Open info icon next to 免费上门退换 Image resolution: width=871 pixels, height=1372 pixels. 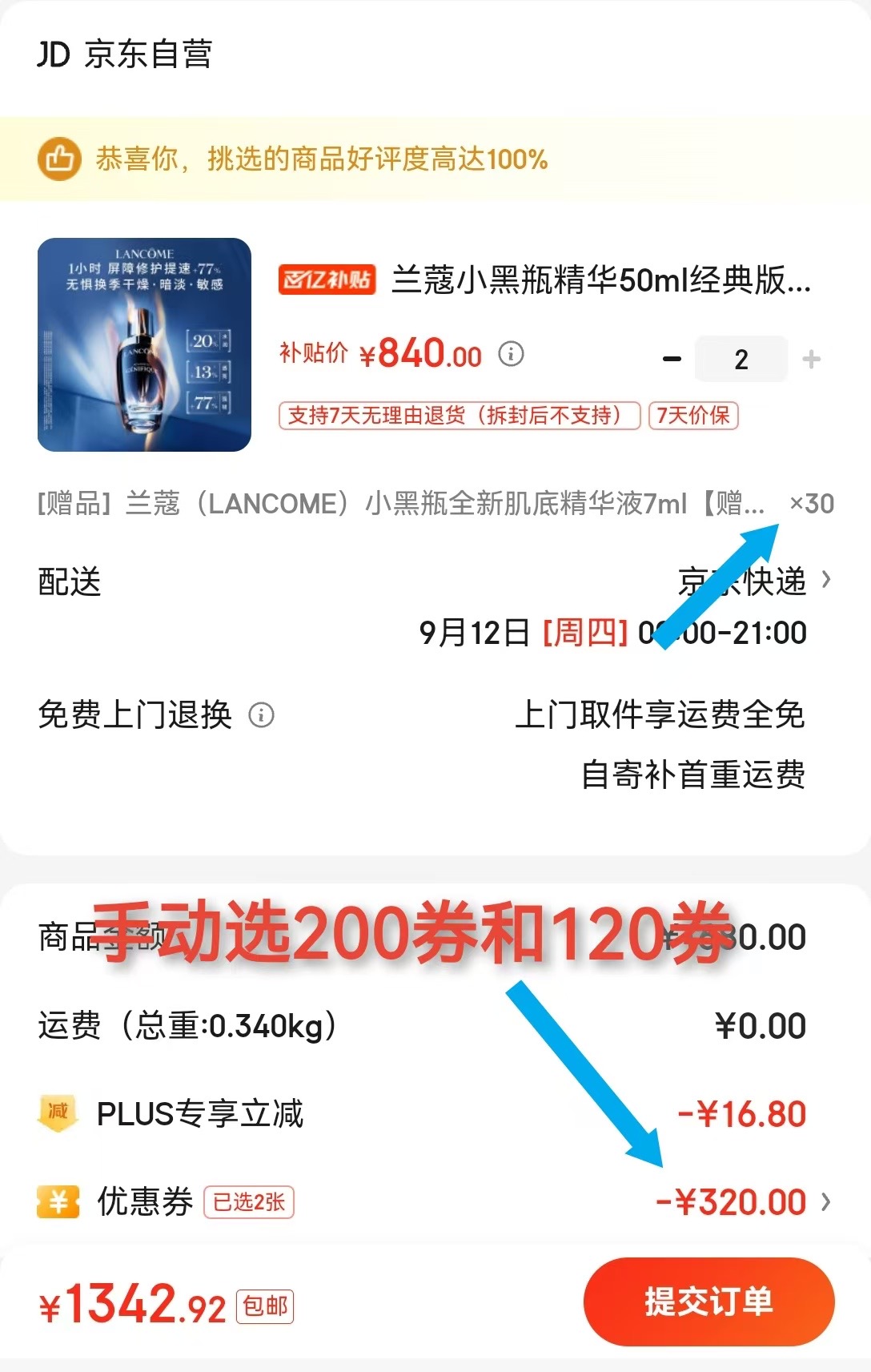point(261,714)
